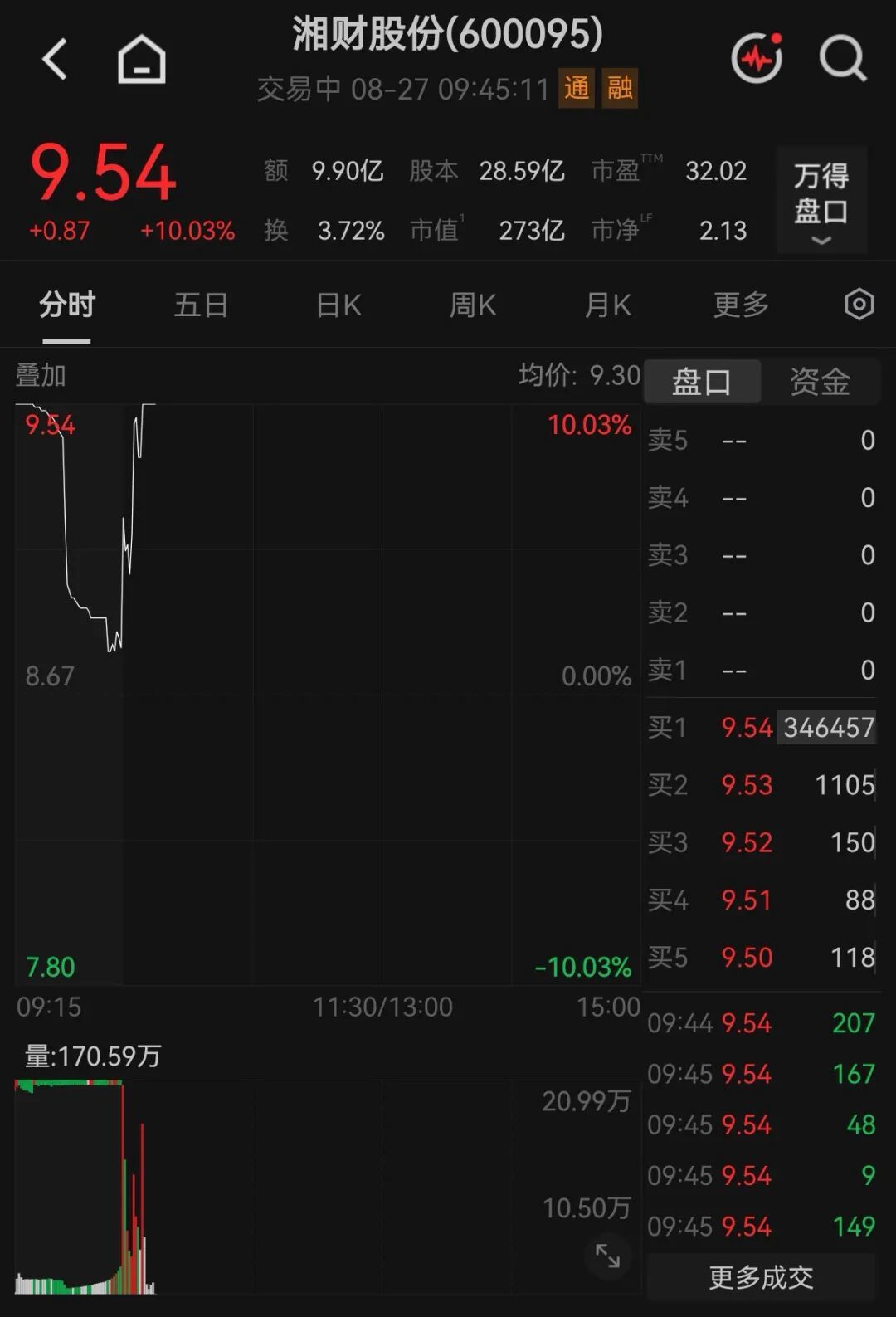896x1317 pixels.
Task: Select the 月K chart tab
Action: [608, 305]
